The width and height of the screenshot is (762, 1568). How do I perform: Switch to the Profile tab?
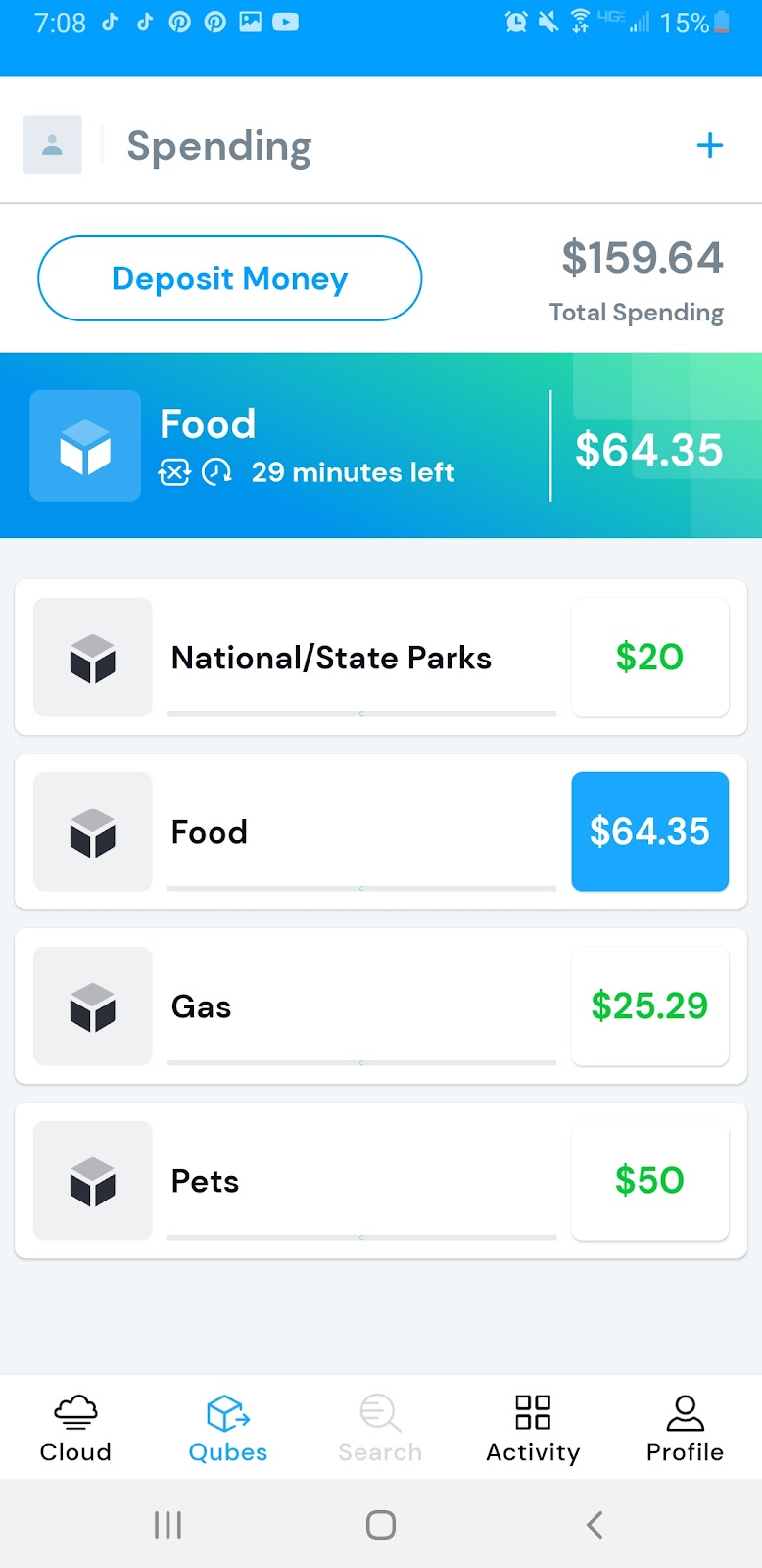coord(685,1428)
